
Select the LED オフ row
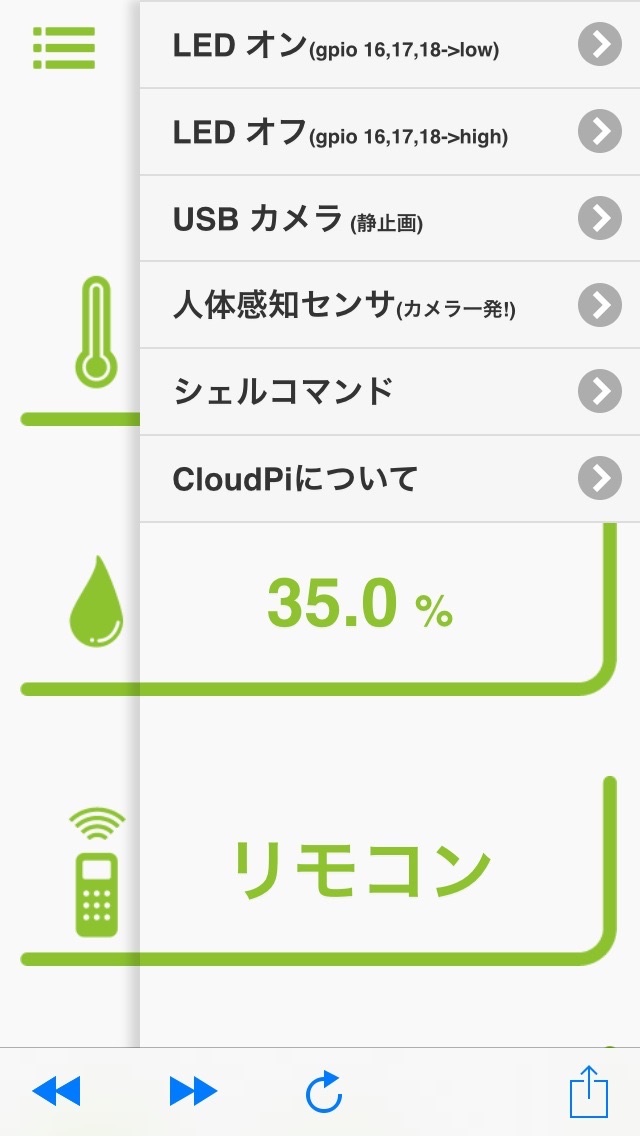pos(390,132)
